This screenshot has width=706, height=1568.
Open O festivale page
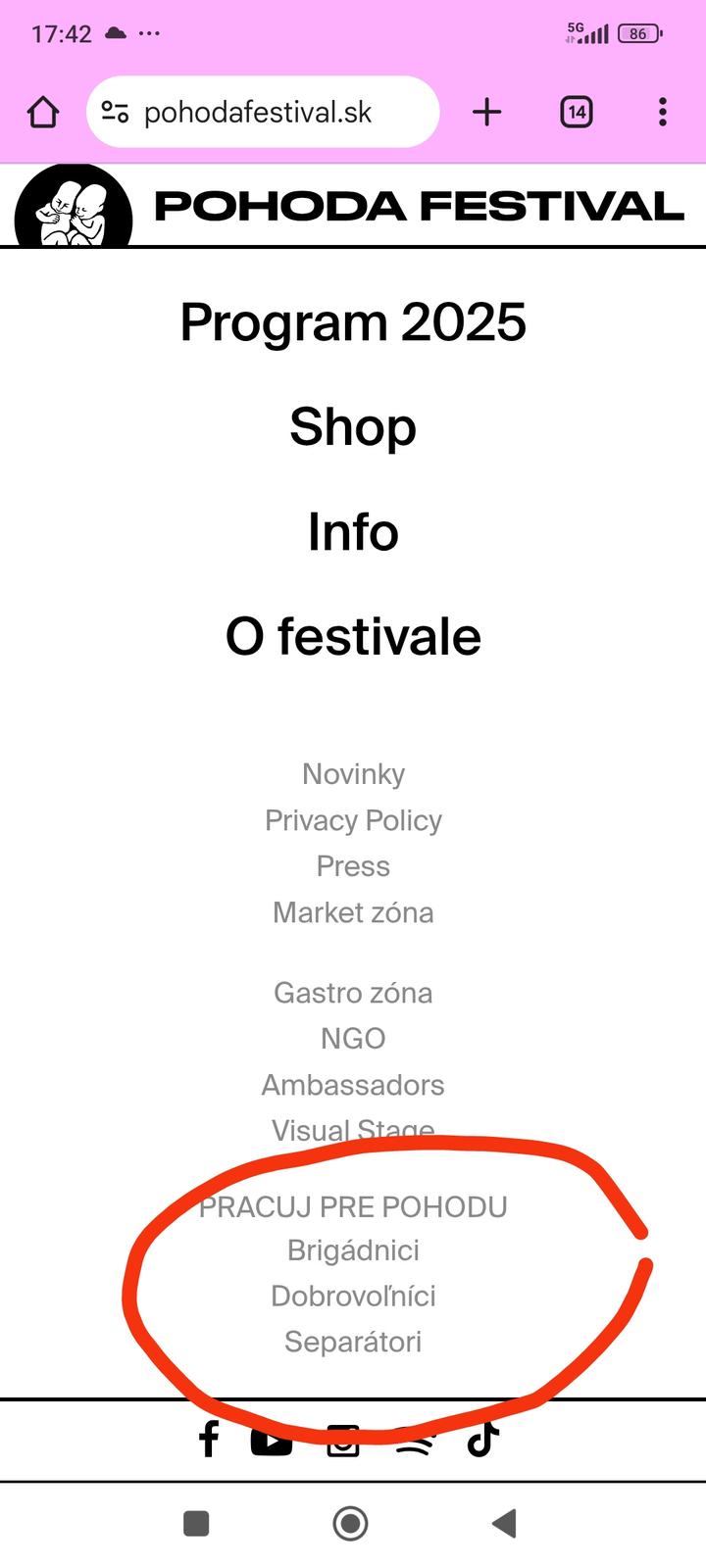click(353, 637)
